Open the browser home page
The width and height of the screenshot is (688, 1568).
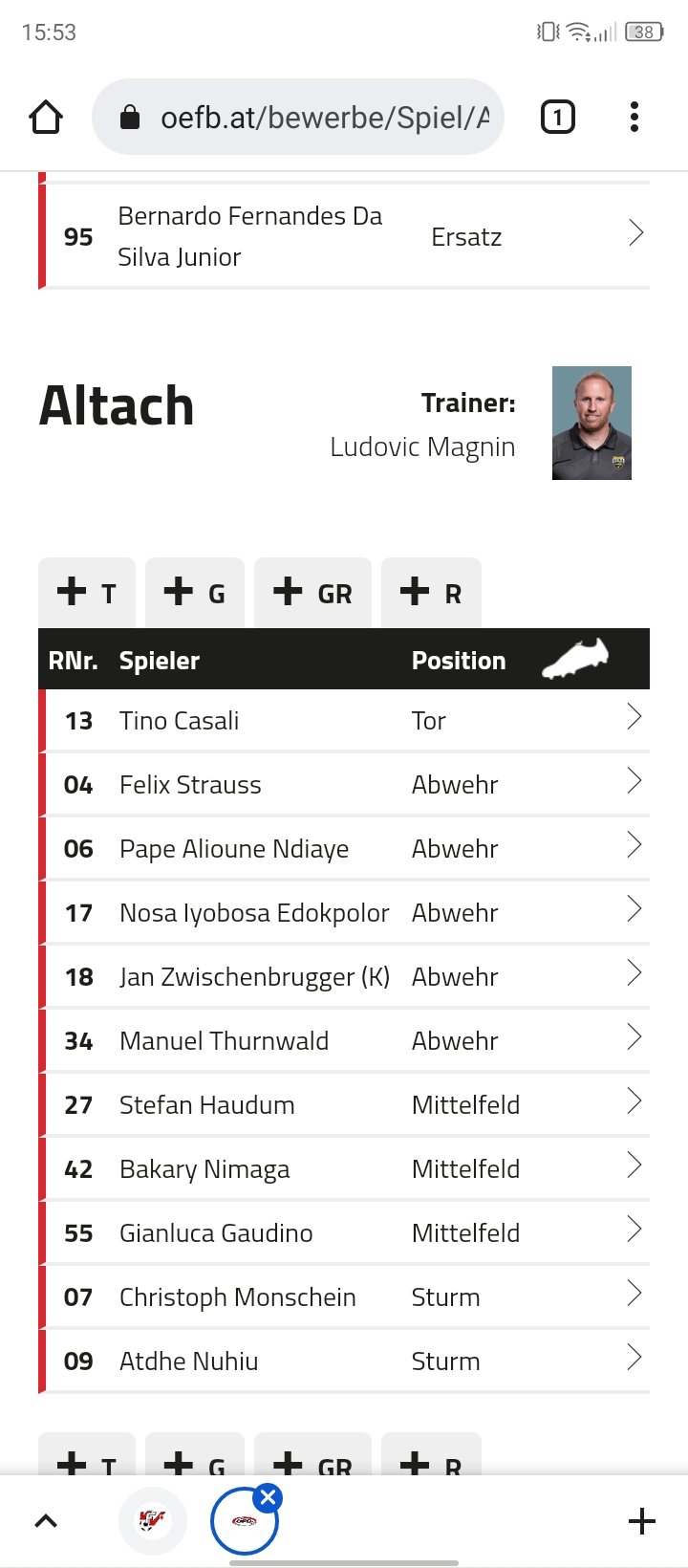46,118
